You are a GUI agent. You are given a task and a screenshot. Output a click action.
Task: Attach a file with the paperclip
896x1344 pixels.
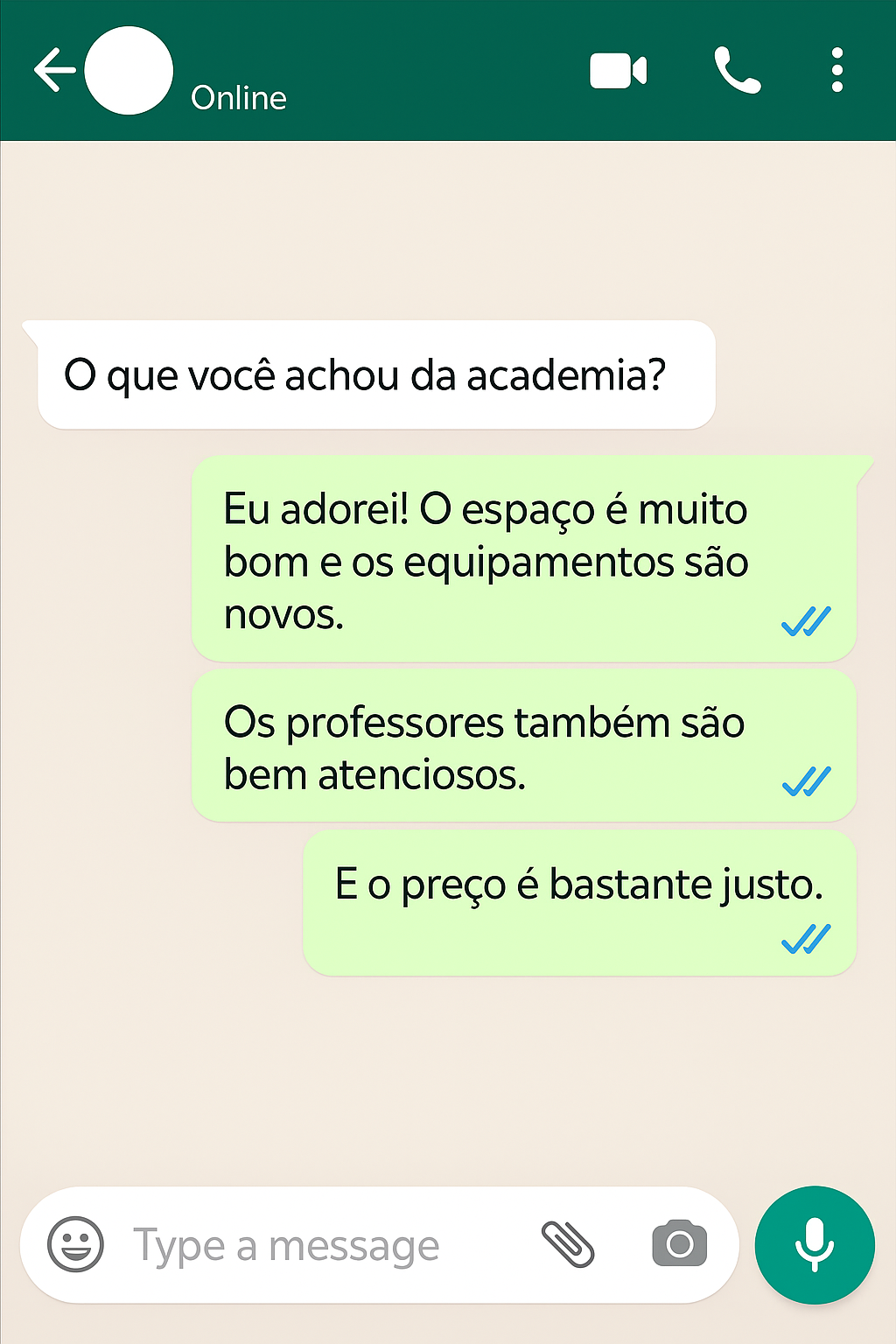(568, 1243)
